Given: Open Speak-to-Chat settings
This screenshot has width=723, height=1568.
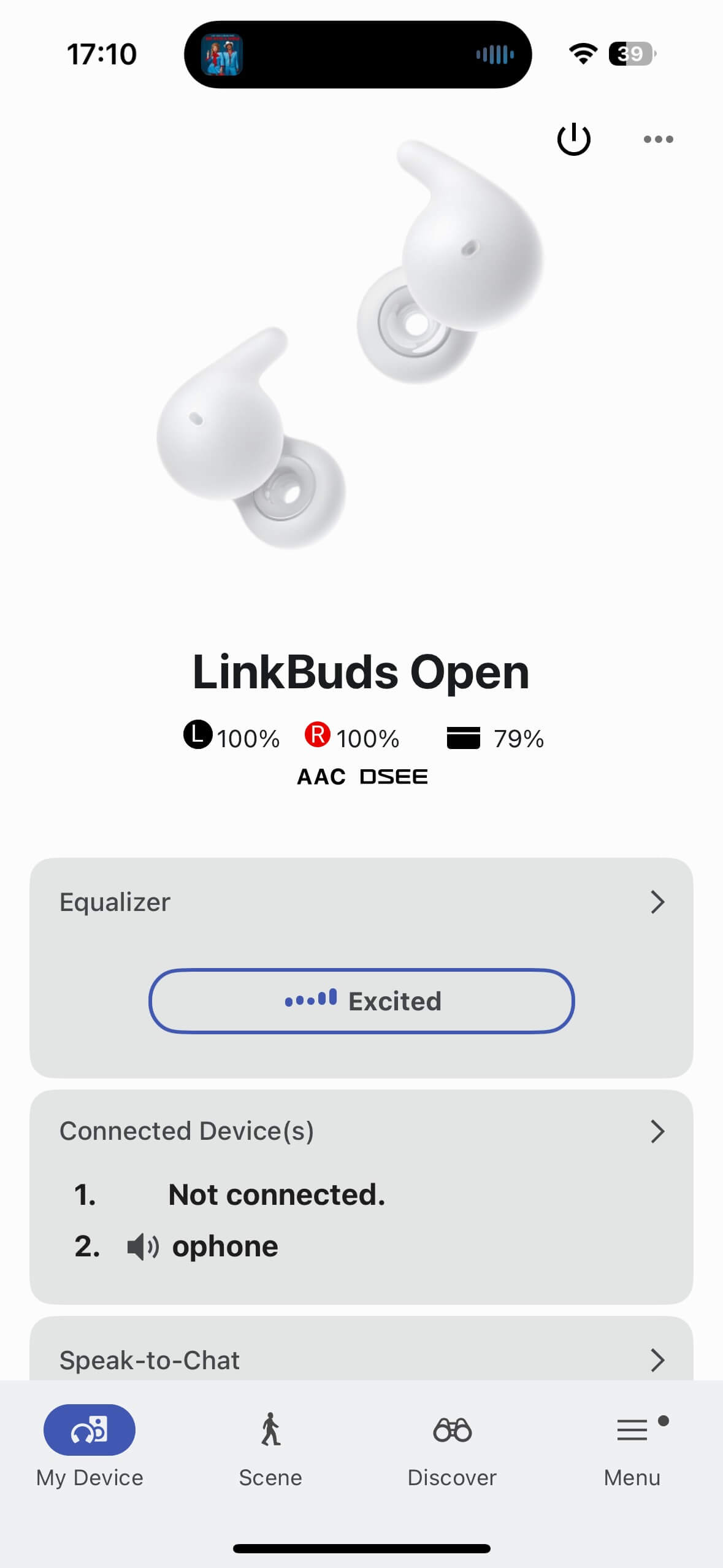Looking at the screenshot, I should (361, 1360).
